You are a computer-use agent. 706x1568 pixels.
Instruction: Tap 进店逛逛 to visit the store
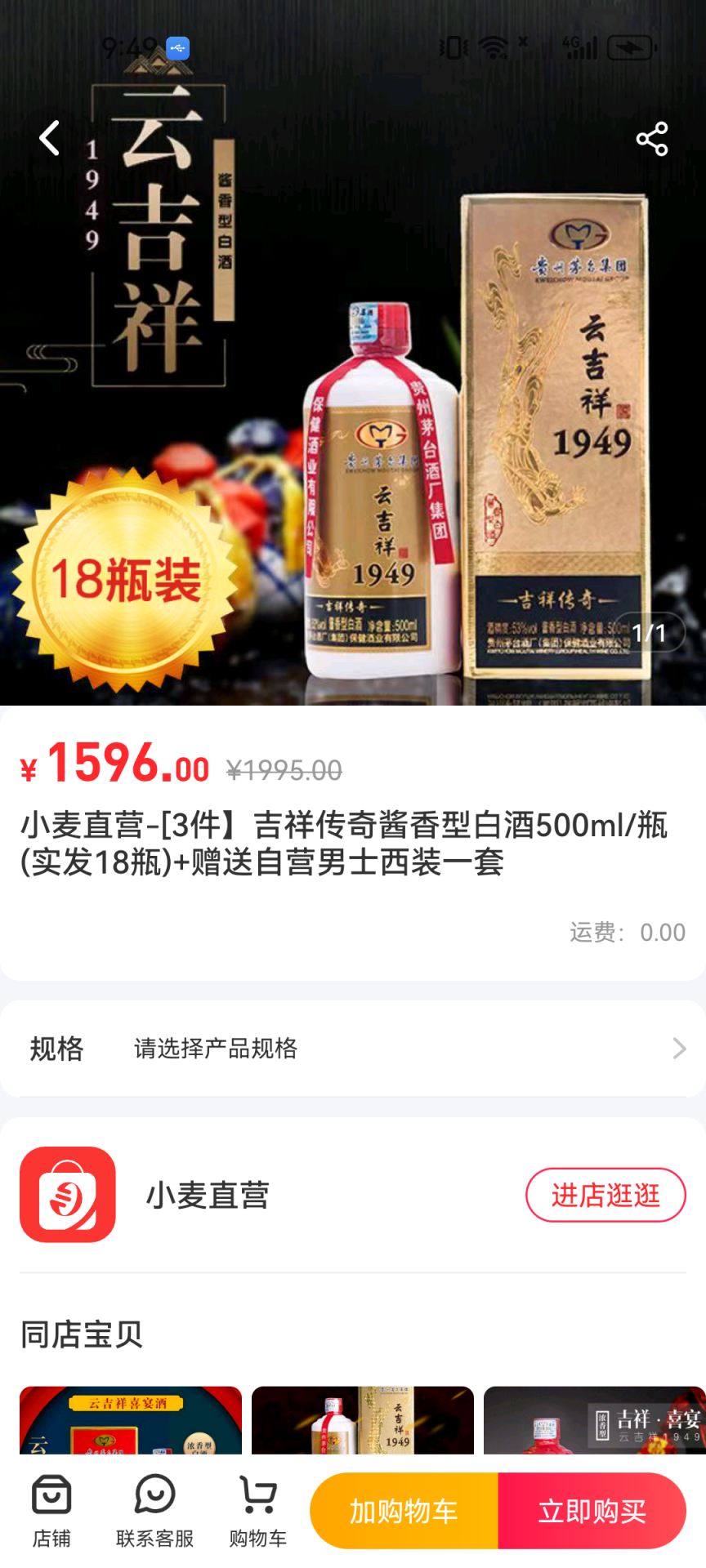pyautogui.click(x=605, y=1195)
